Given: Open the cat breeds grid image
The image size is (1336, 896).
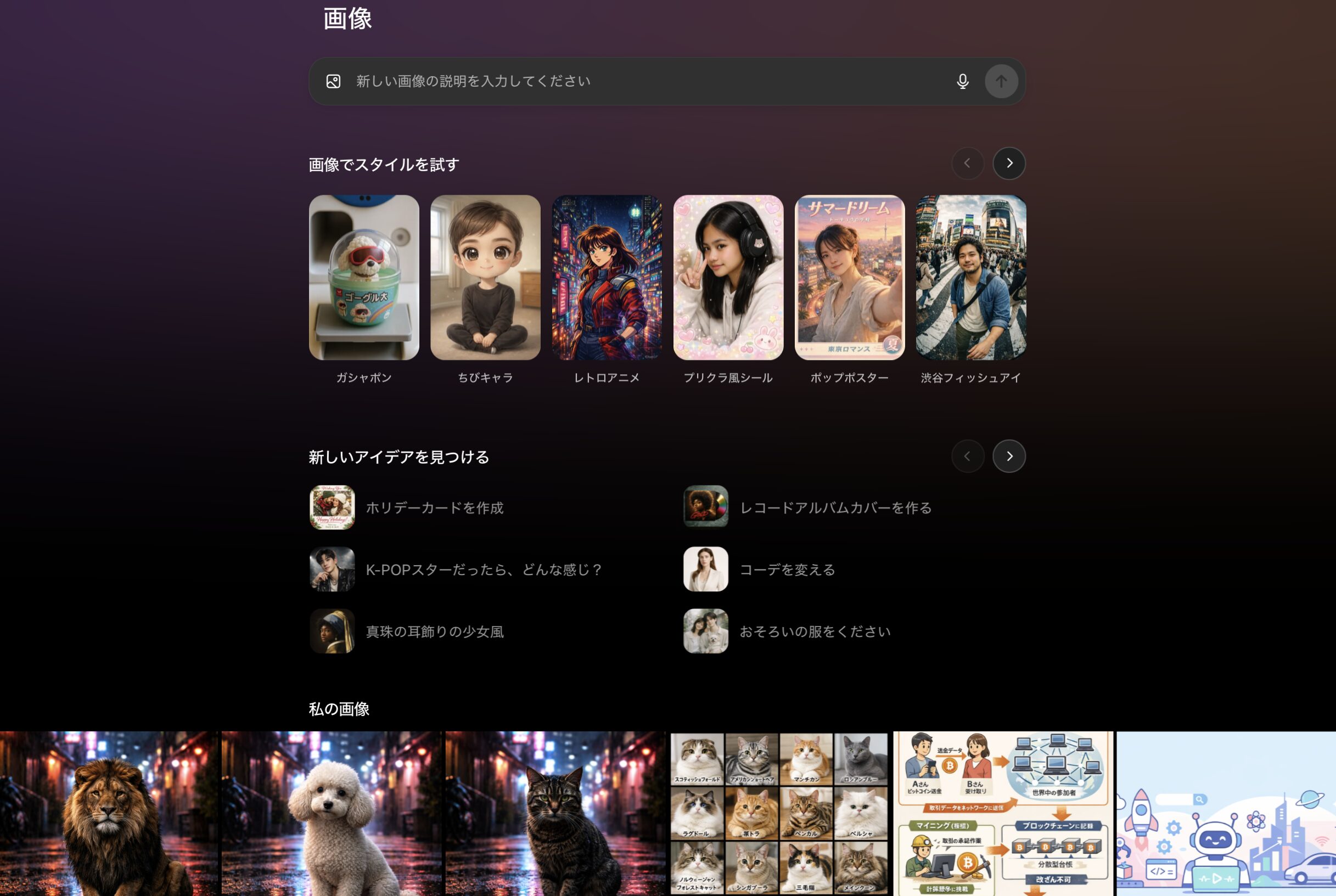Looking at the screenshot, I should point(779,814).
